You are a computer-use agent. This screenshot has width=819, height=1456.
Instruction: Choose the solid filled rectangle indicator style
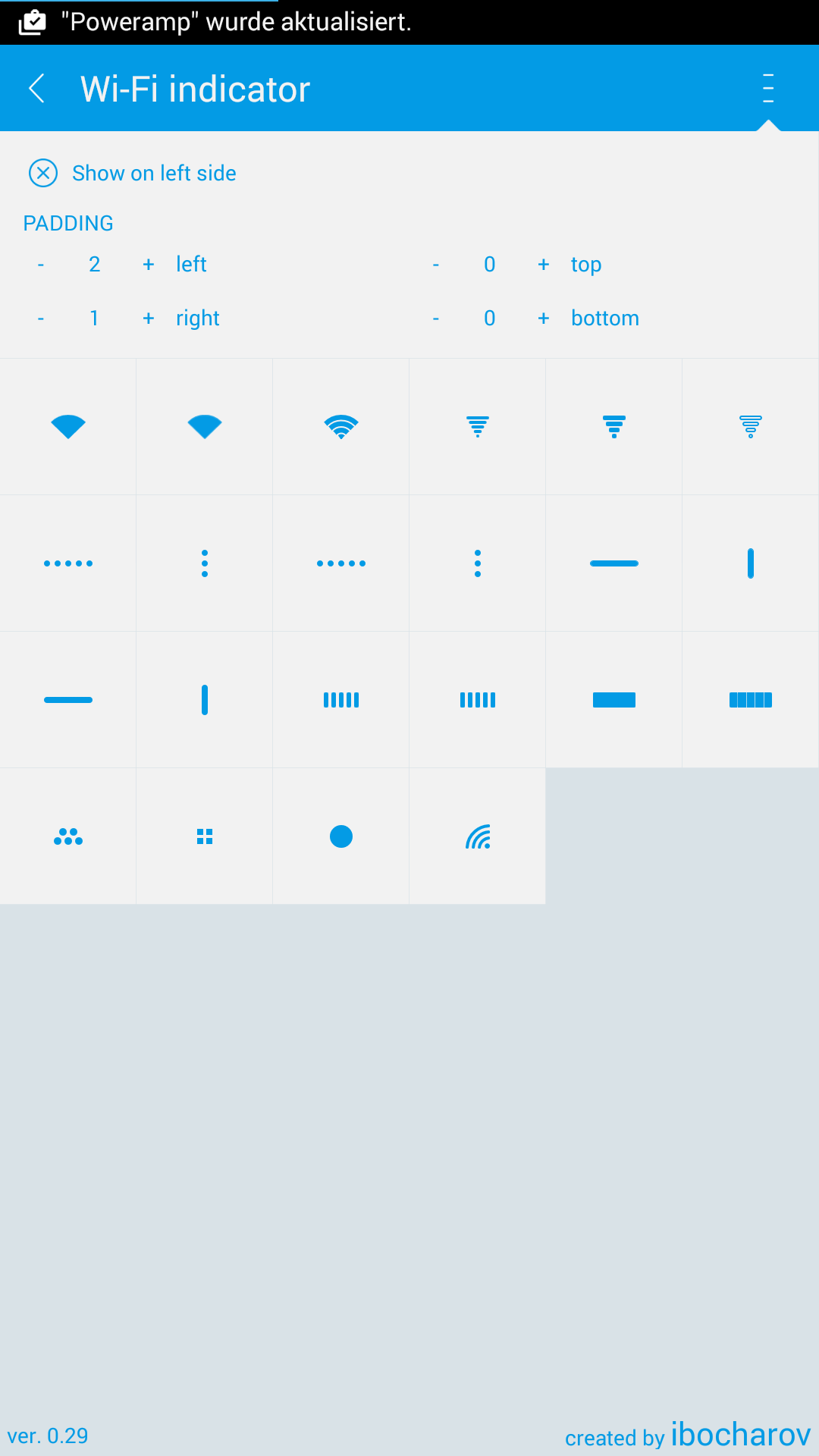[x=614, y=700]
